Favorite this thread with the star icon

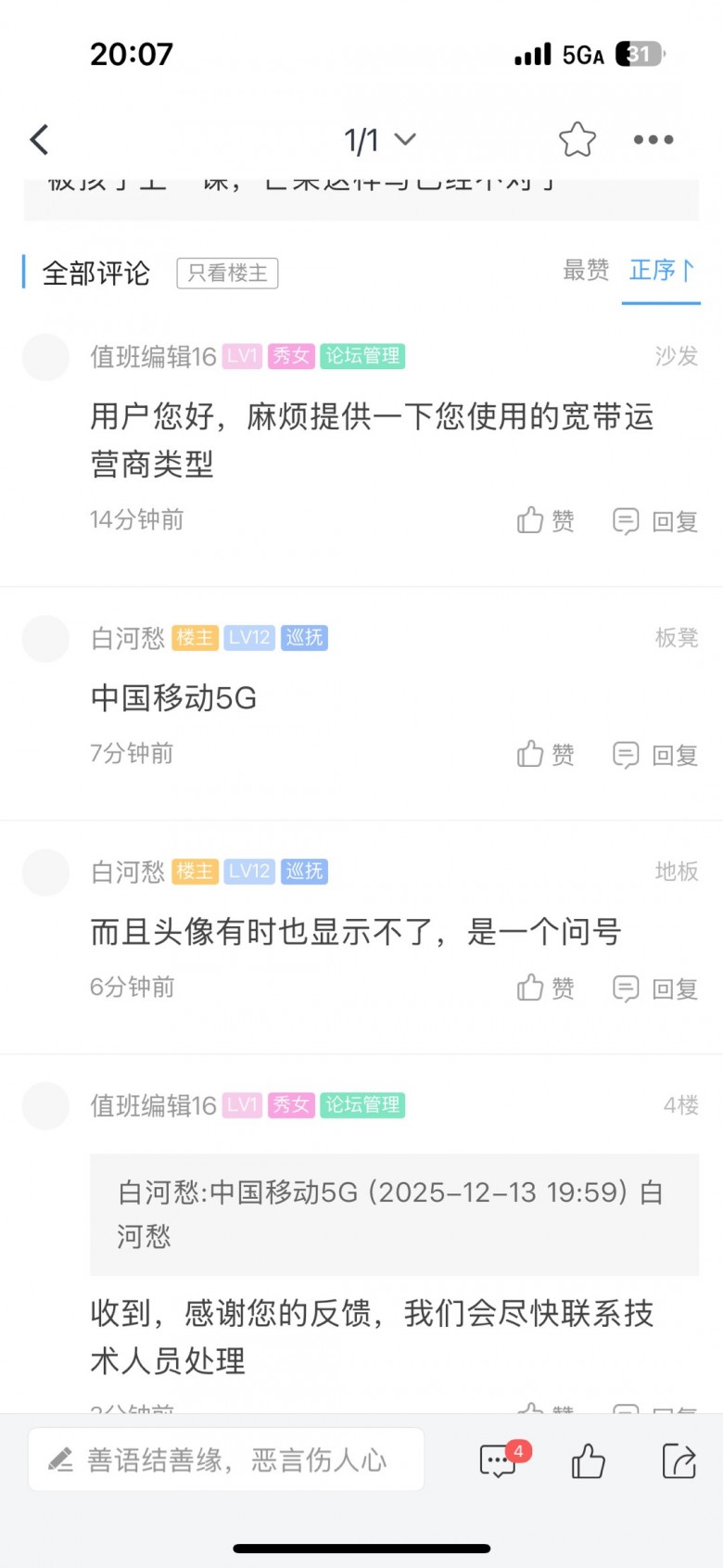577,140
